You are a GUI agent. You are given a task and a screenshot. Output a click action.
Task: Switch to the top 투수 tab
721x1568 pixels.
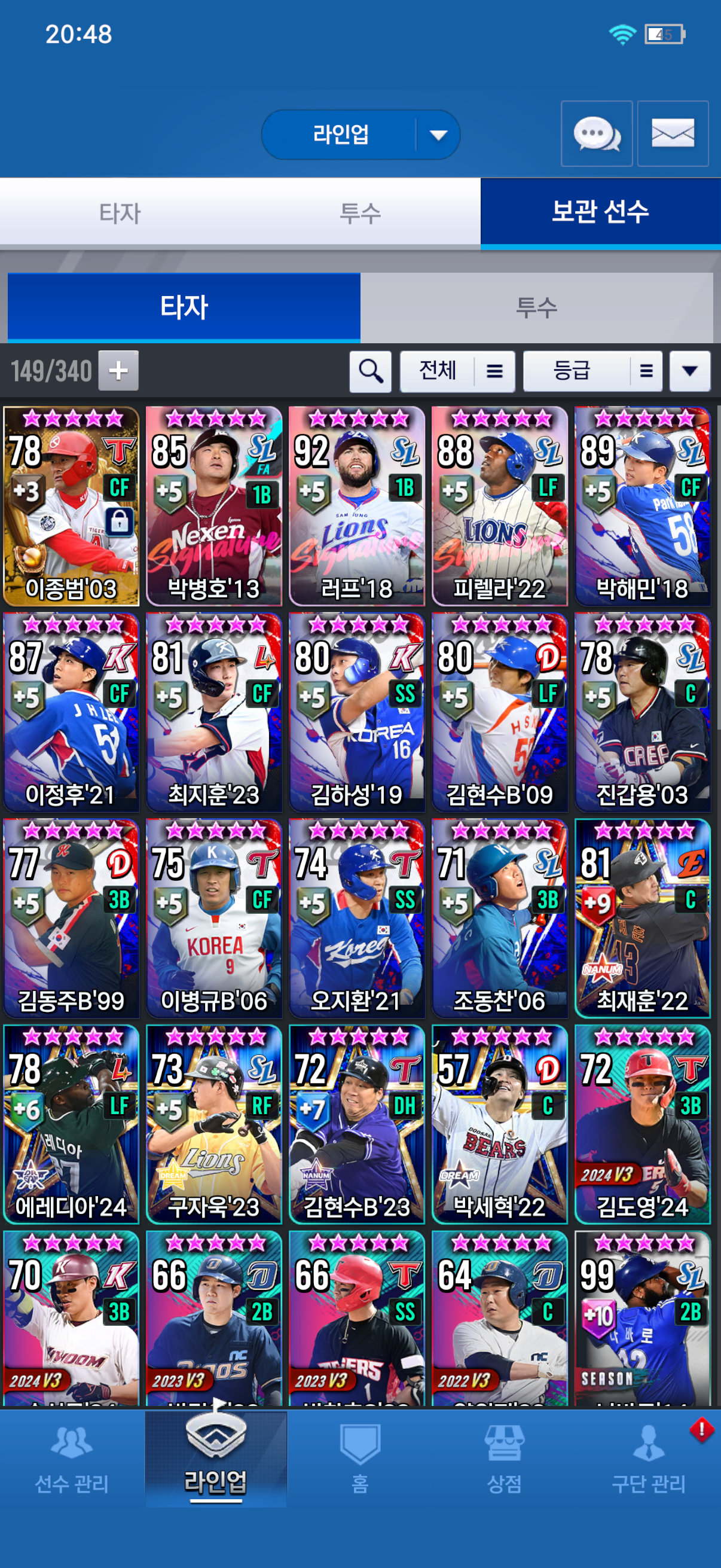359,213
